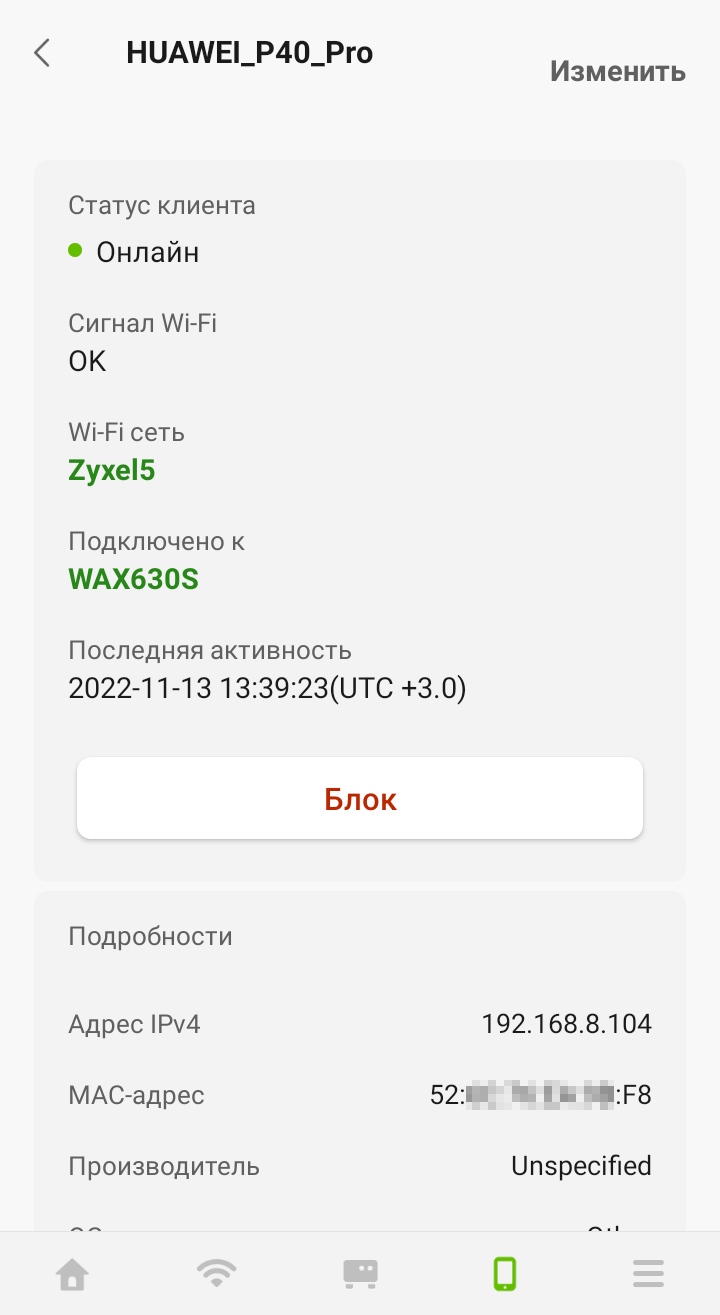Viewport: 720px width, 1315px height.
Task: Switch to the home tab
Action: click(72, 1273)
